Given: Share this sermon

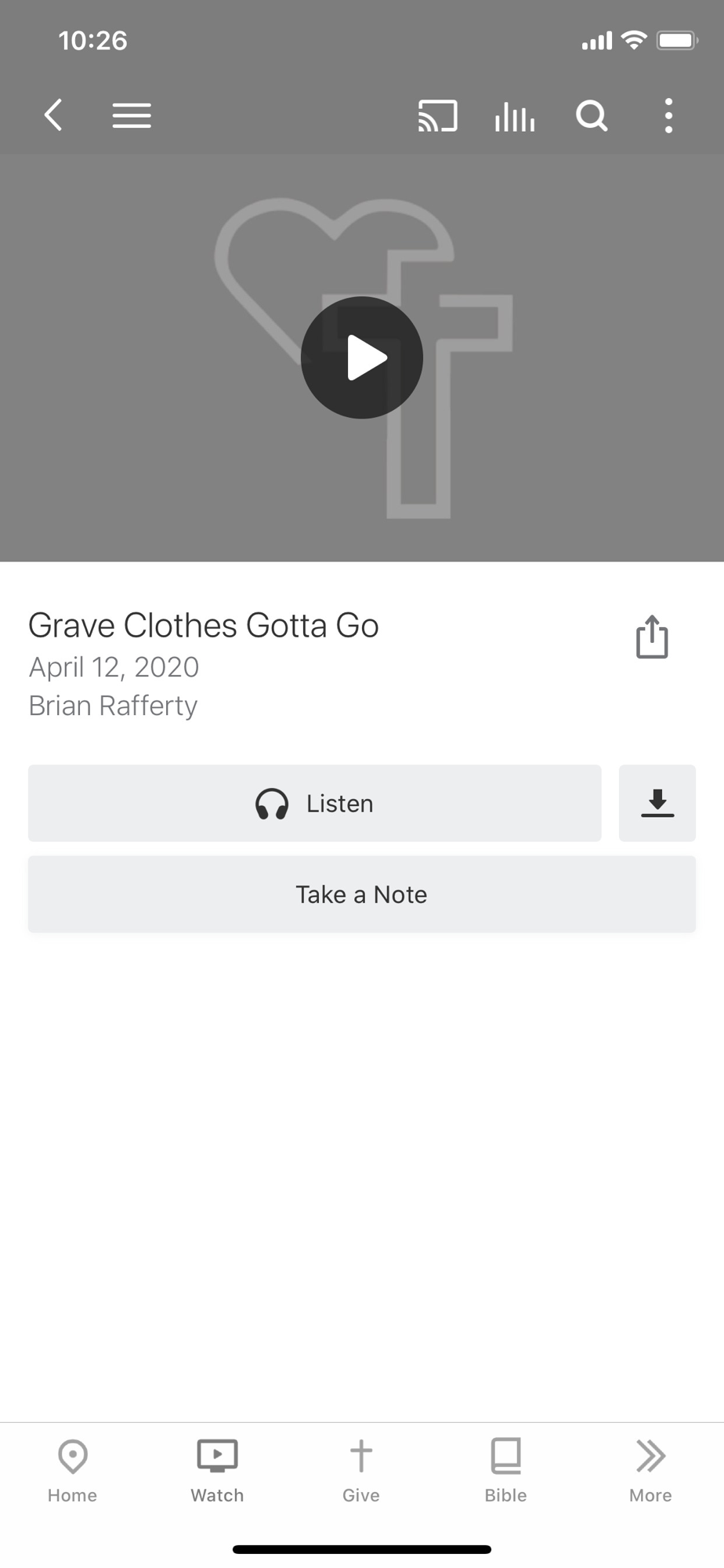Looking at the screenshot, I should point(652,637).
